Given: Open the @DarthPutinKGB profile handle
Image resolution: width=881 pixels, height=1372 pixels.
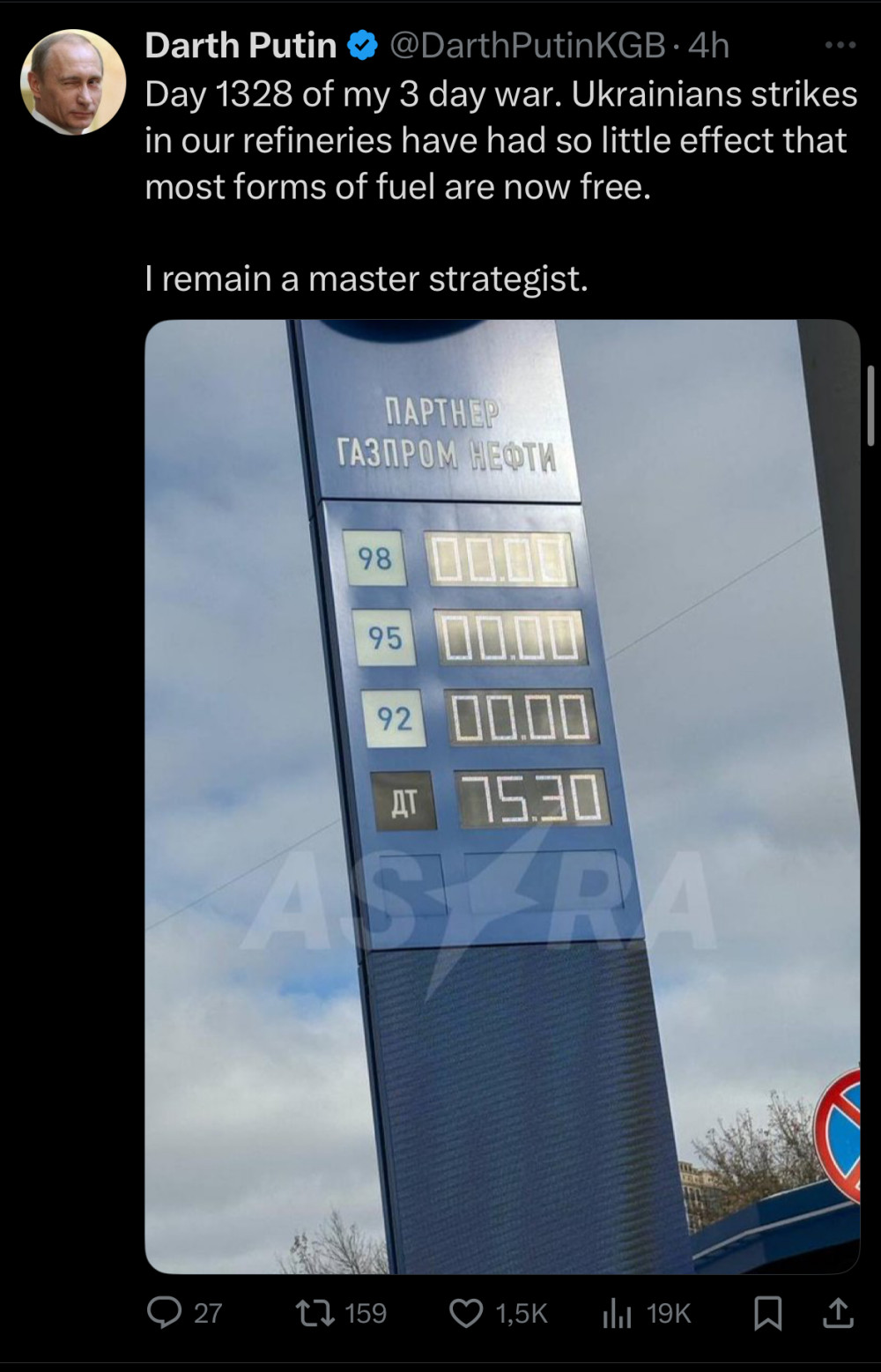Looking at the screenshot, I should tap(527, 45).
